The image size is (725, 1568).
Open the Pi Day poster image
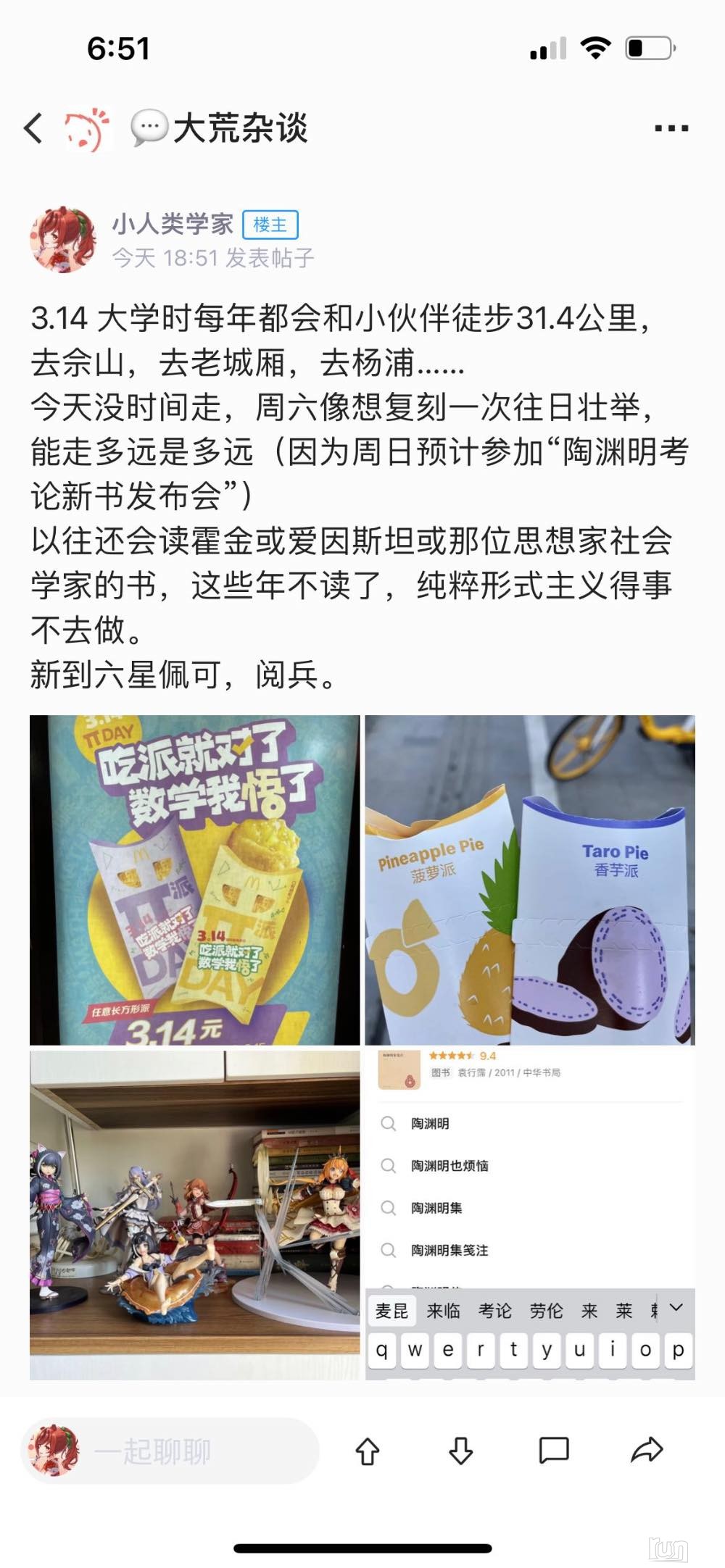[x=194, y=880]
